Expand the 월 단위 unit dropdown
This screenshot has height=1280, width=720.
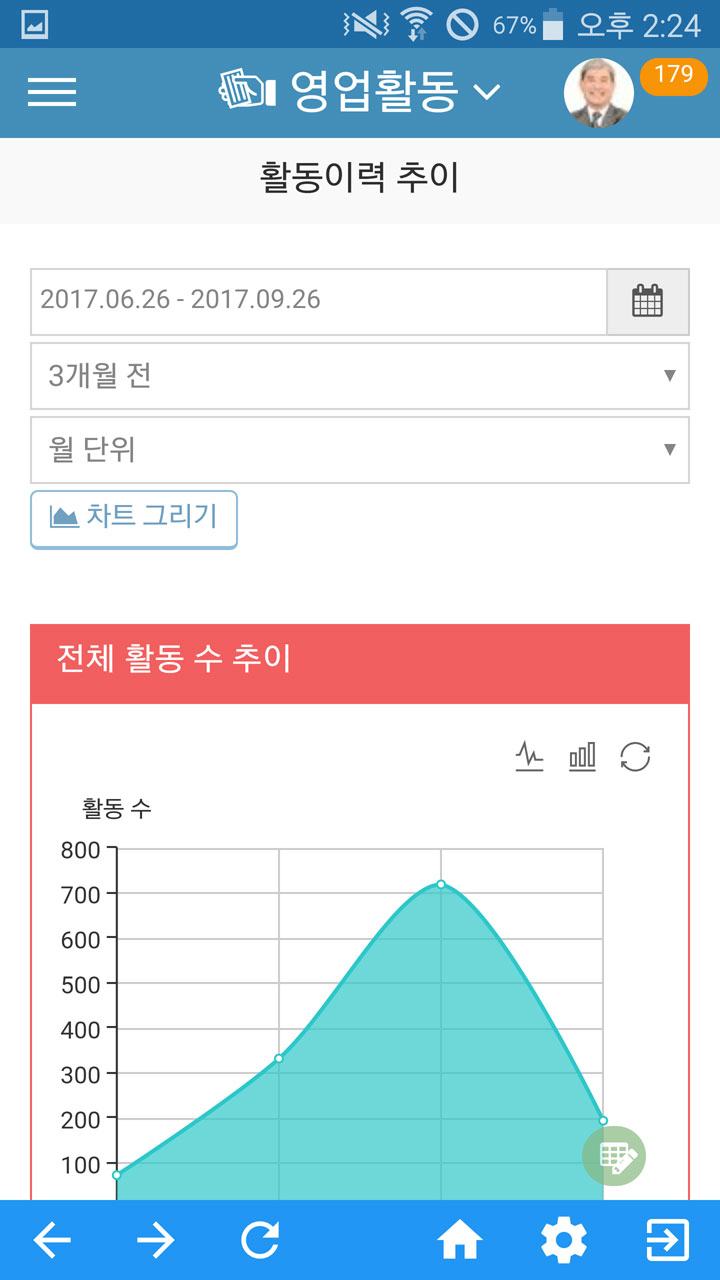360,450
